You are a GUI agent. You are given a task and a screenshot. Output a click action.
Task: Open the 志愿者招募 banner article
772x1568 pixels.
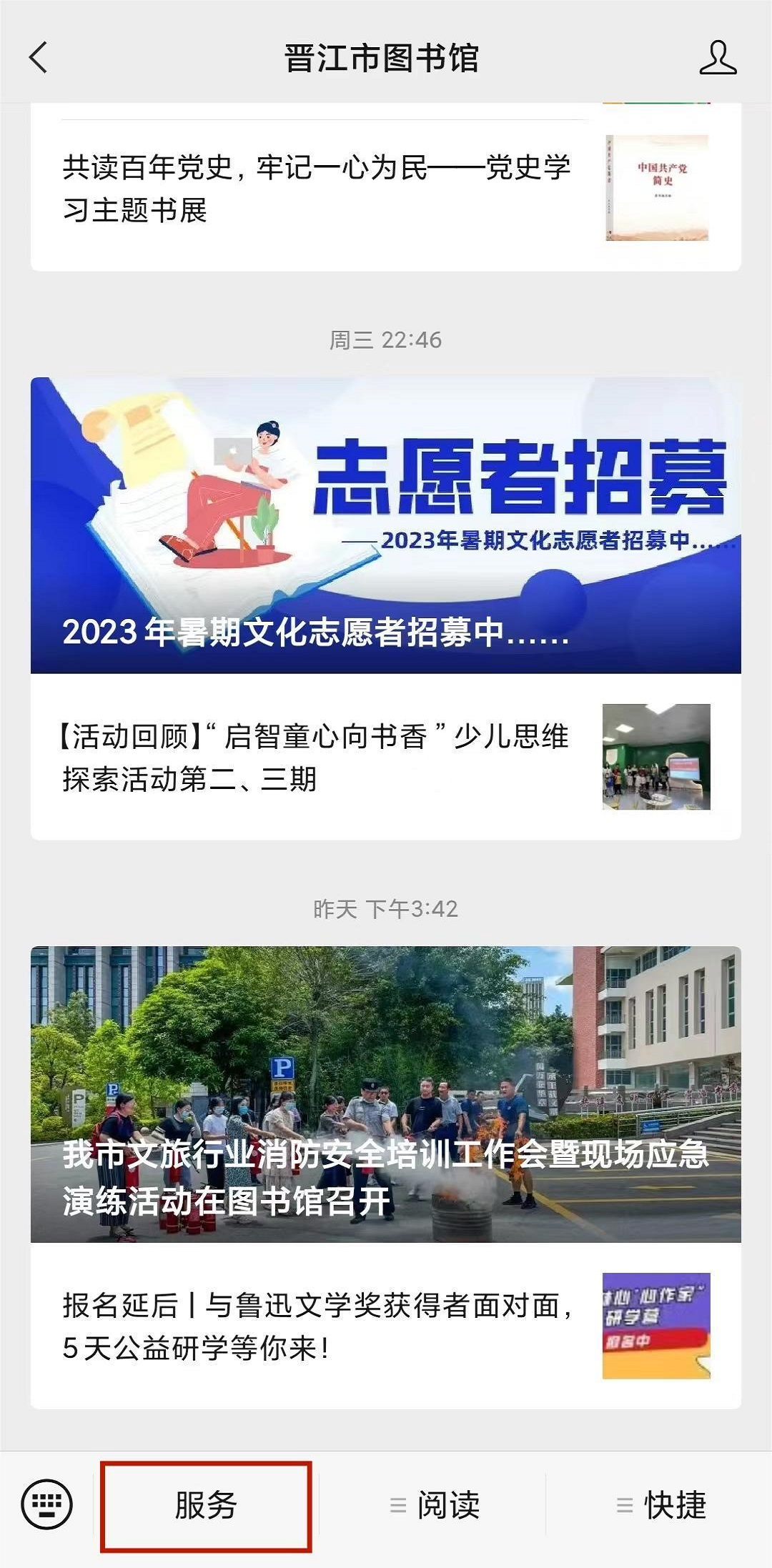pos(385,525)
